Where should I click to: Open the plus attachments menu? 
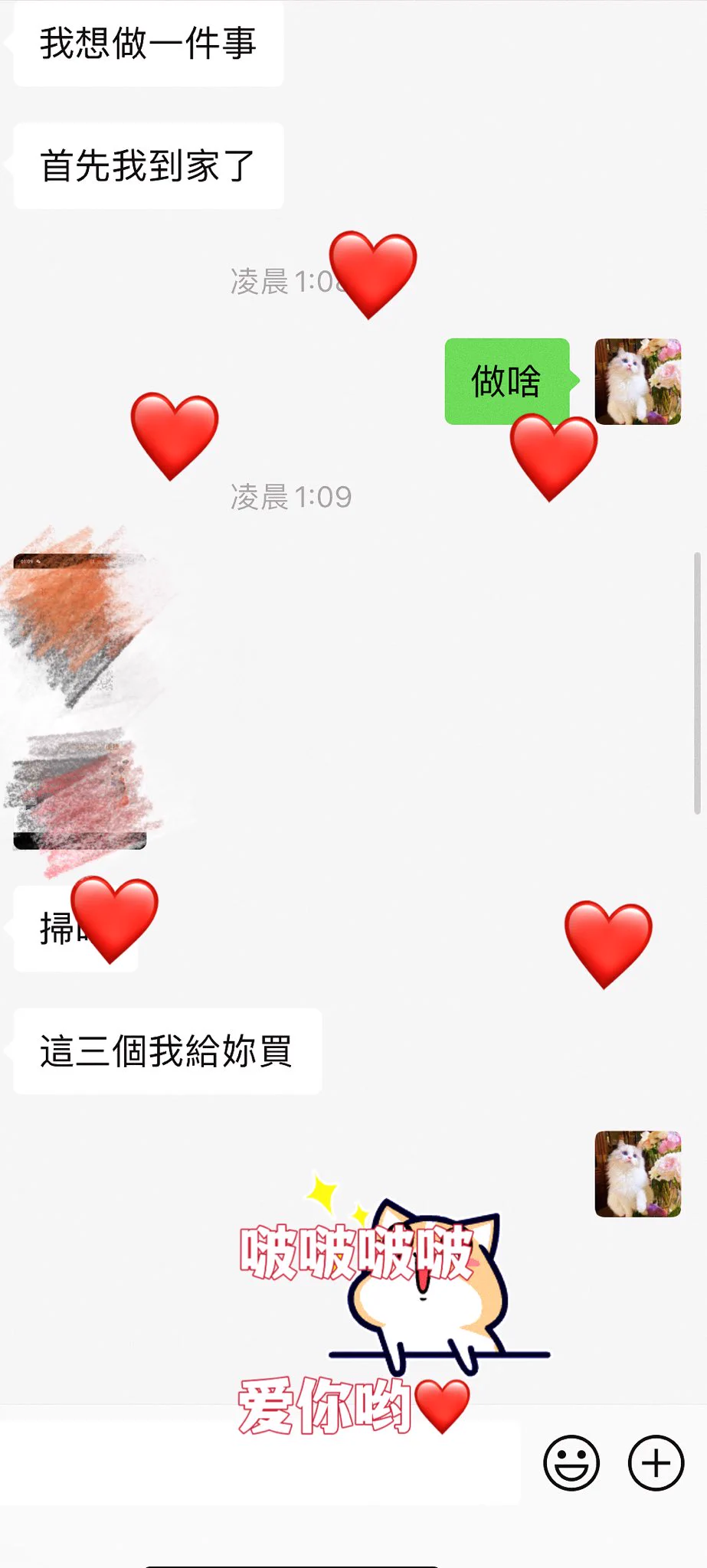[x=656, y=1462]
